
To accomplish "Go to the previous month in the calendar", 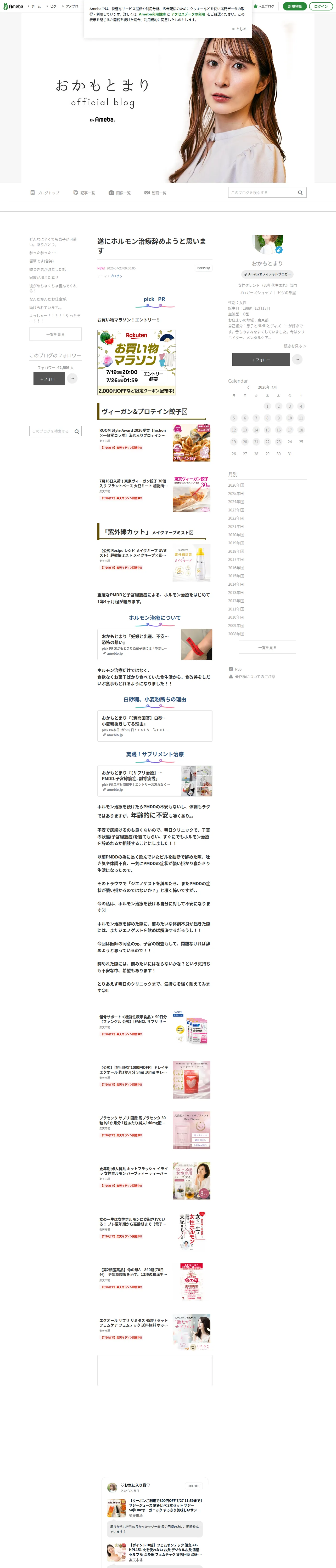I will (x=248, y=387).
